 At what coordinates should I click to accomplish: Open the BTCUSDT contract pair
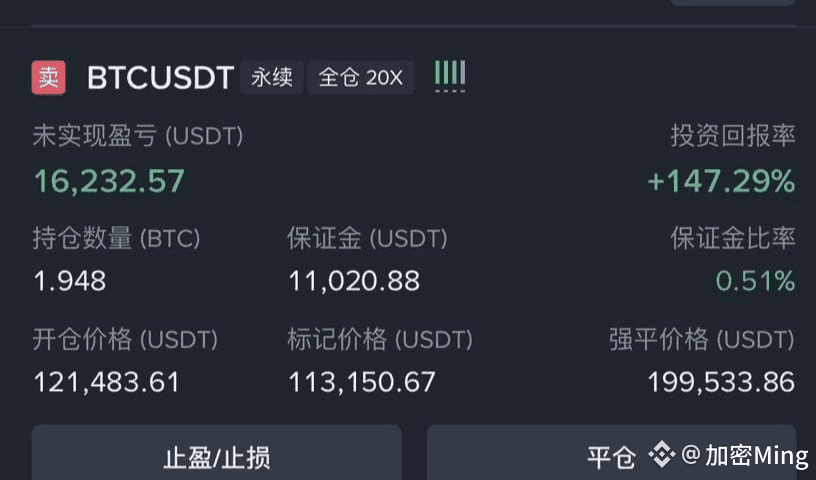160,78
